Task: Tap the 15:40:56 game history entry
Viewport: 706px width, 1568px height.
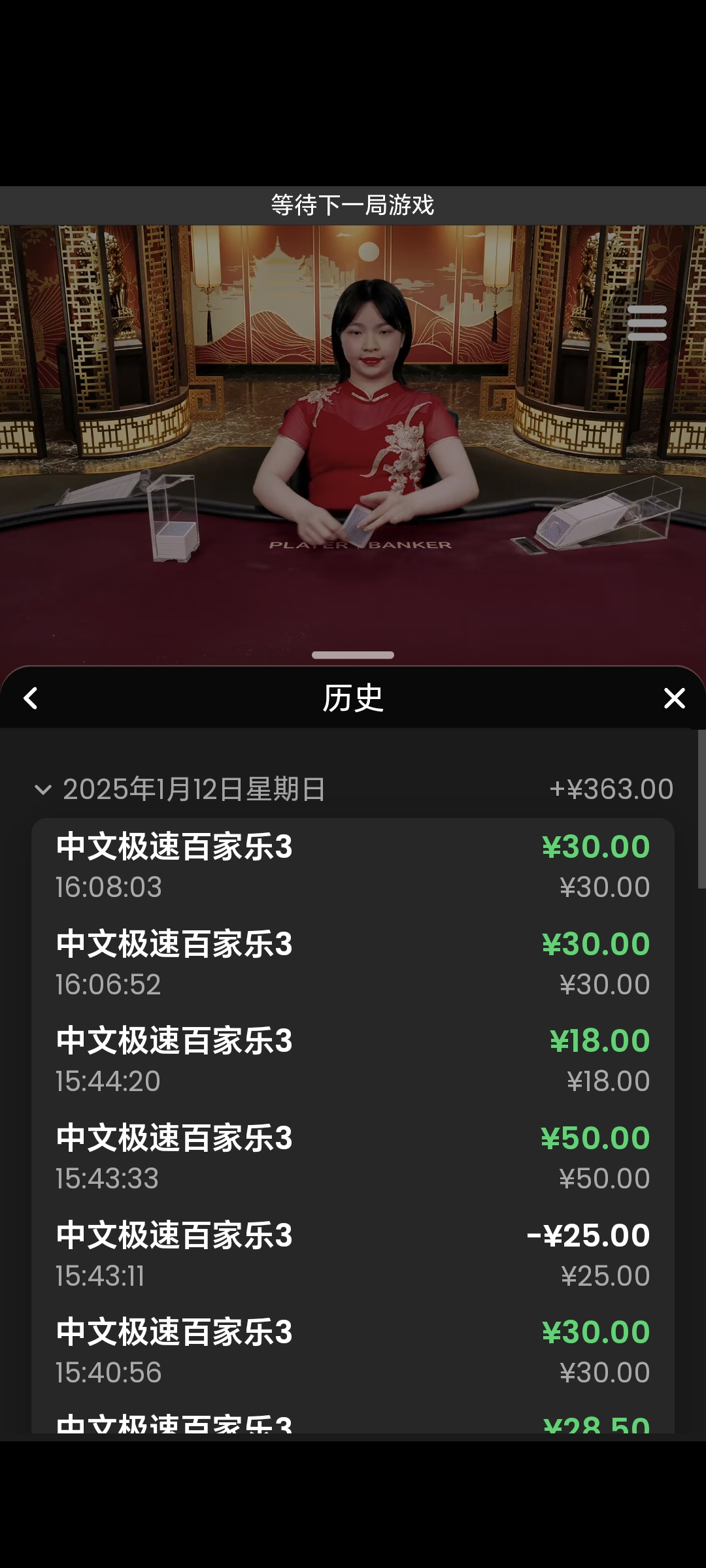Action: 353,1350
